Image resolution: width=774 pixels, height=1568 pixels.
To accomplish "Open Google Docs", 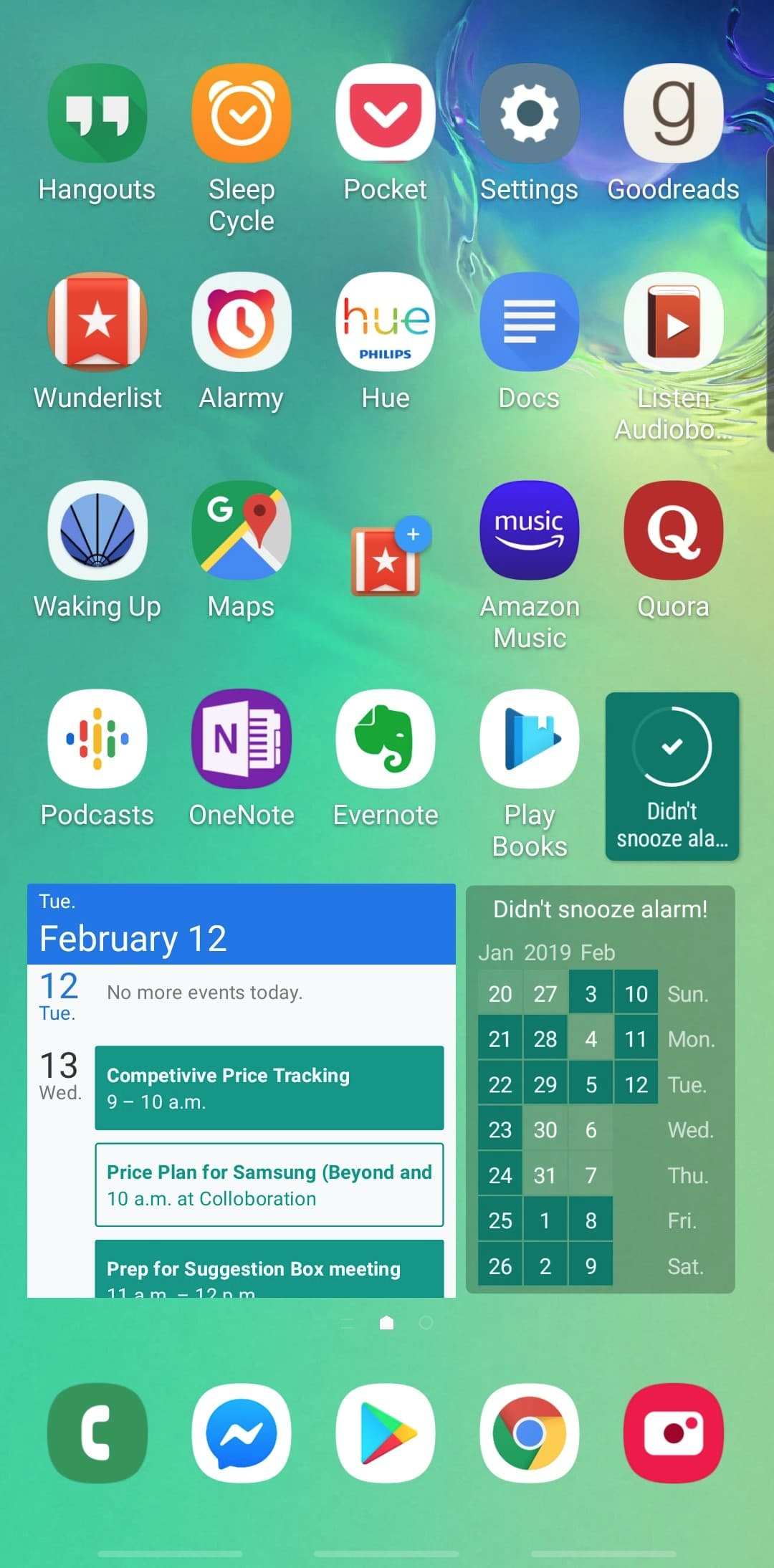I will [530, 322].
